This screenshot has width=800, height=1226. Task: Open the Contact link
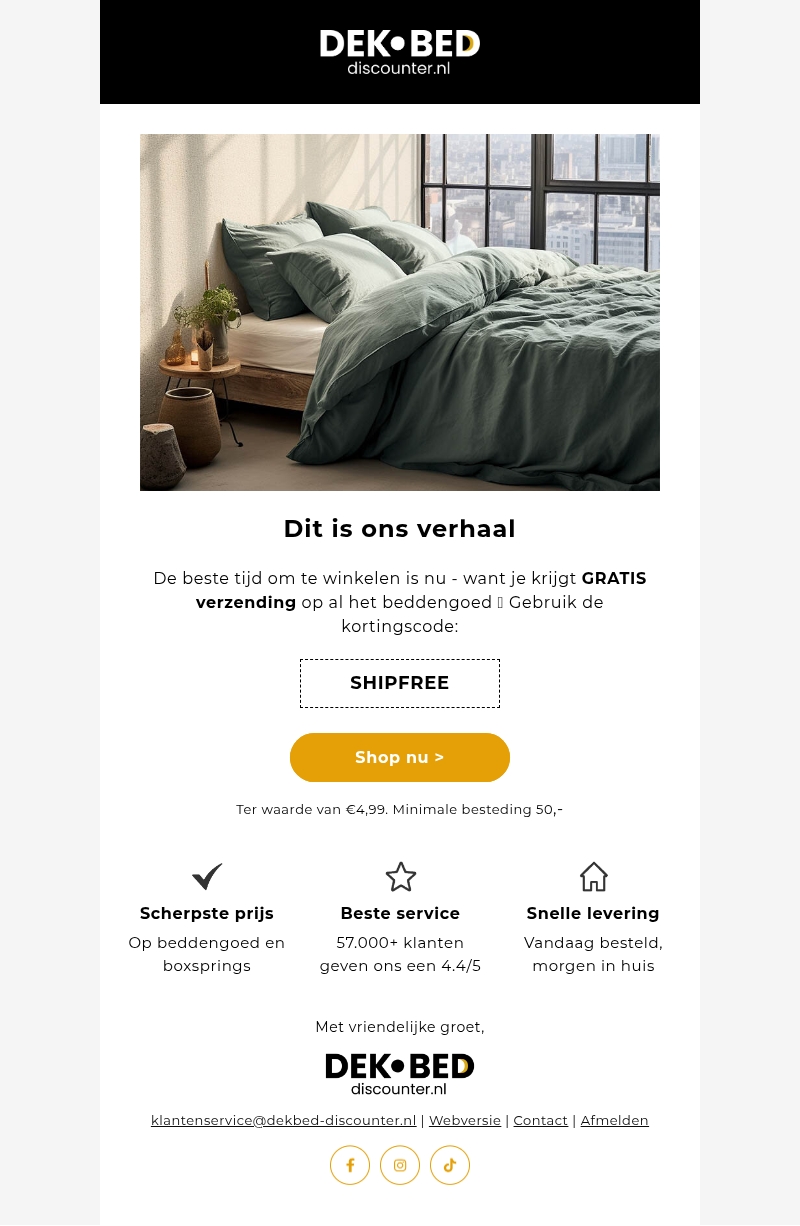tap(540, 1120)
